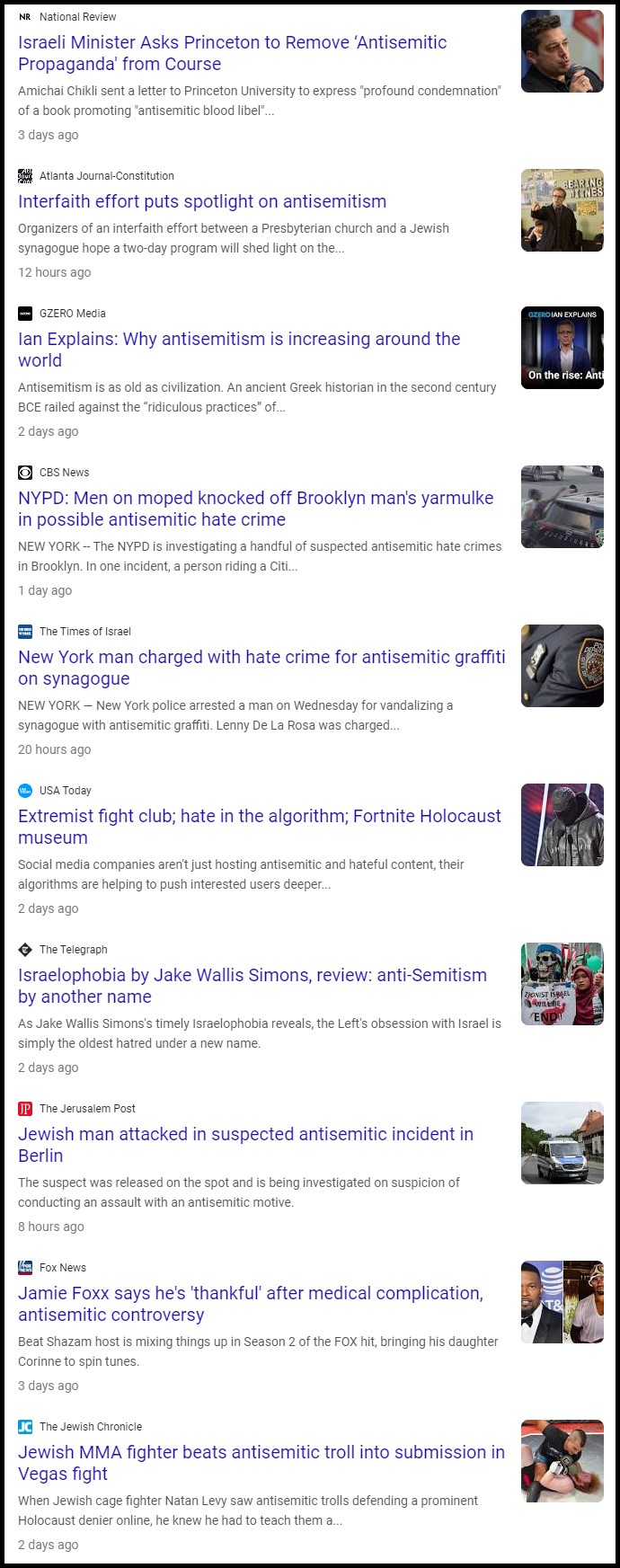Open the National Review article about Princeton
620x1568 pixels.
coord(232,53)
